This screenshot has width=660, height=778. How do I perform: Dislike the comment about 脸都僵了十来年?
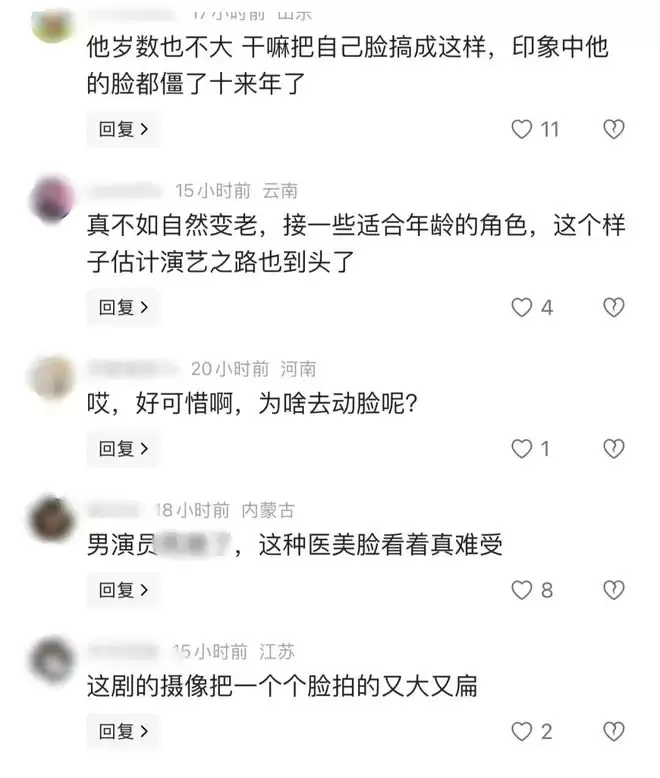613,128
